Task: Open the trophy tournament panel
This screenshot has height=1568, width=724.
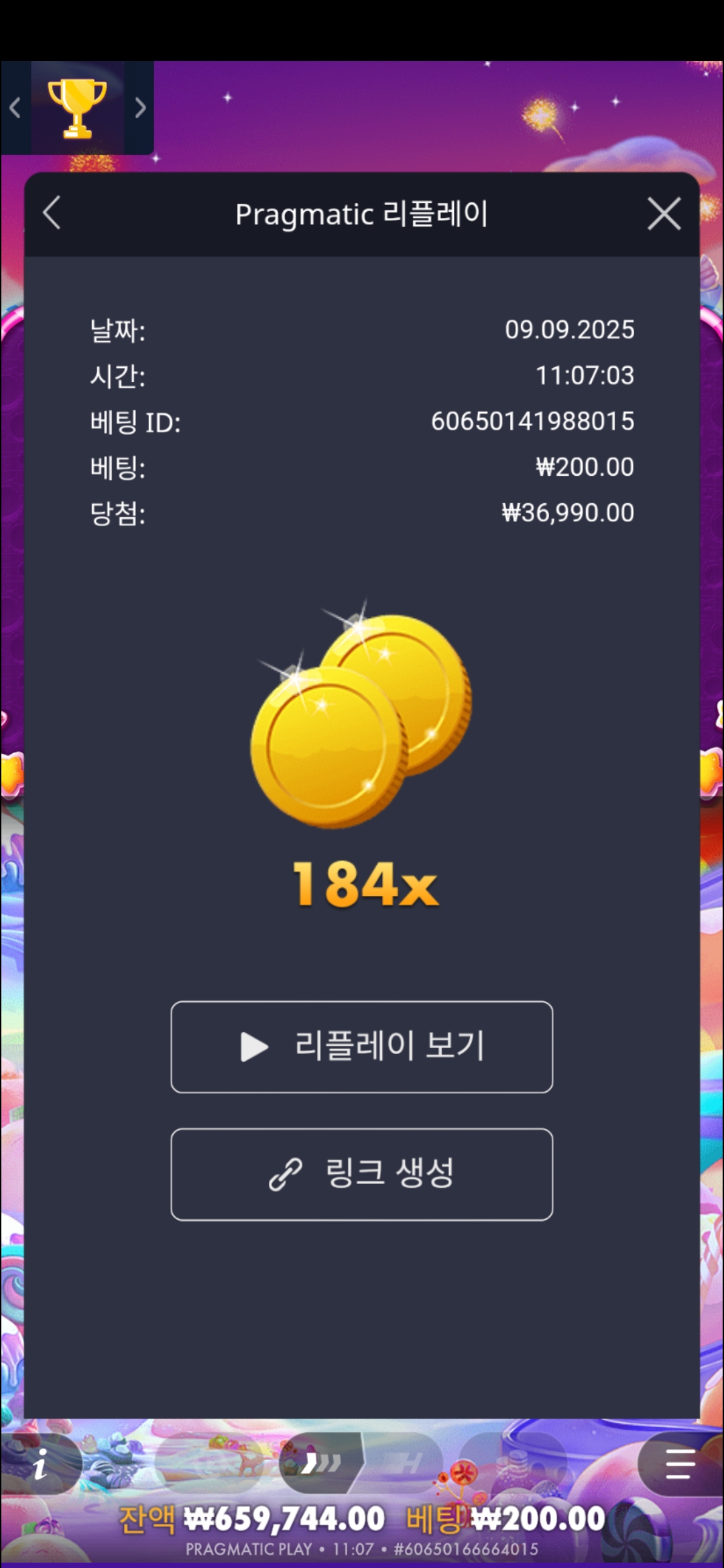Action: 78,108
